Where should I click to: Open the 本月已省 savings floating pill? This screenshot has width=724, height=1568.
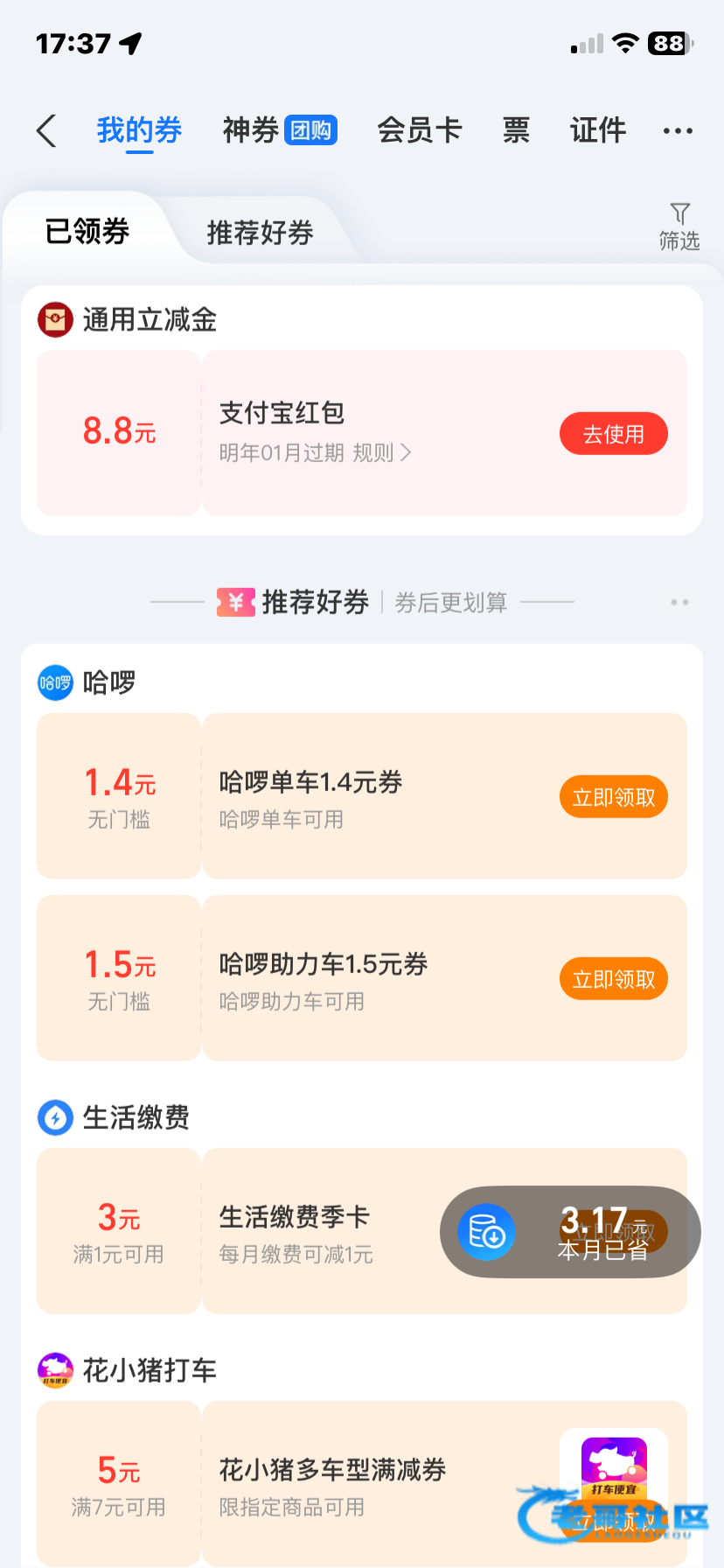pos(570,1232)
